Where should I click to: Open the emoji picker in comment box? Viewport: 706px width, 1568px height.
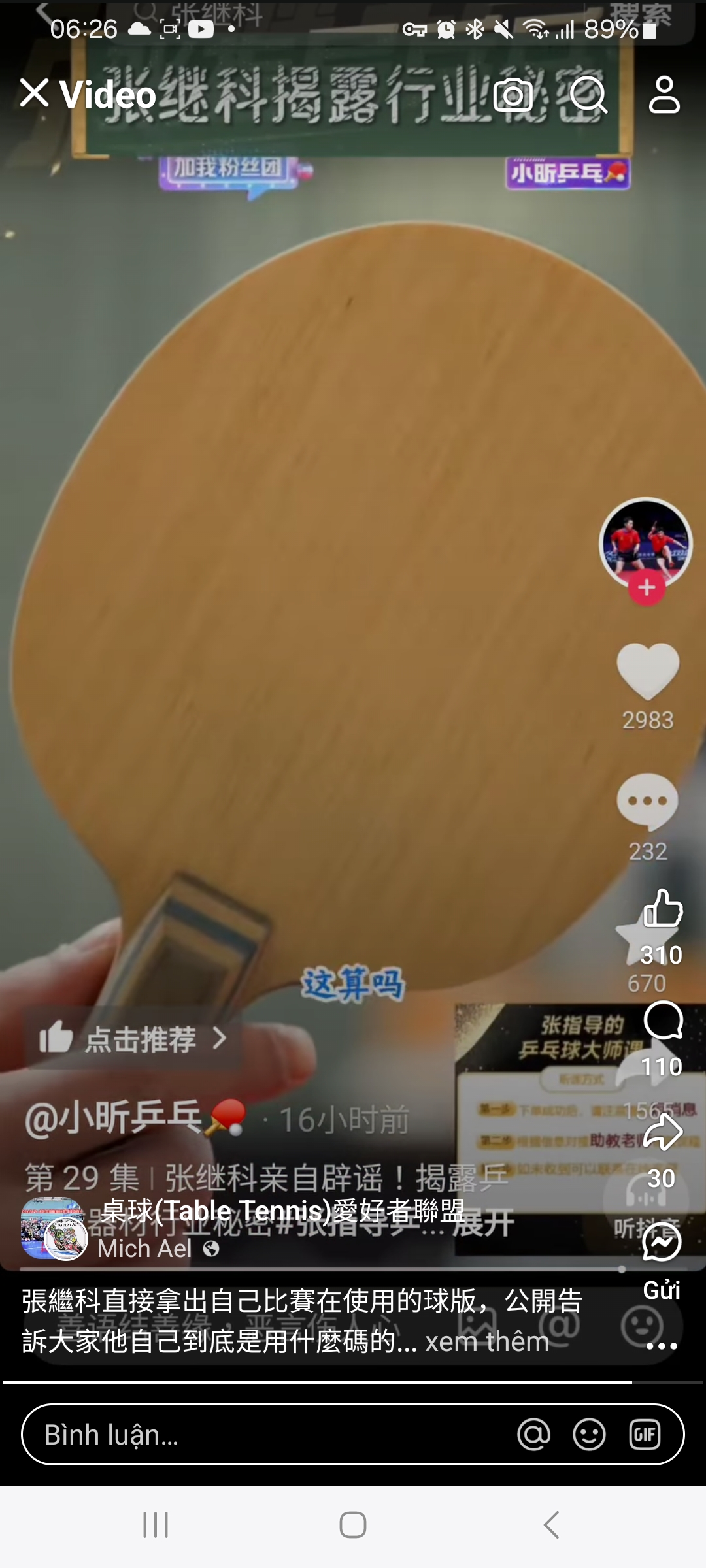(589, 1435)
